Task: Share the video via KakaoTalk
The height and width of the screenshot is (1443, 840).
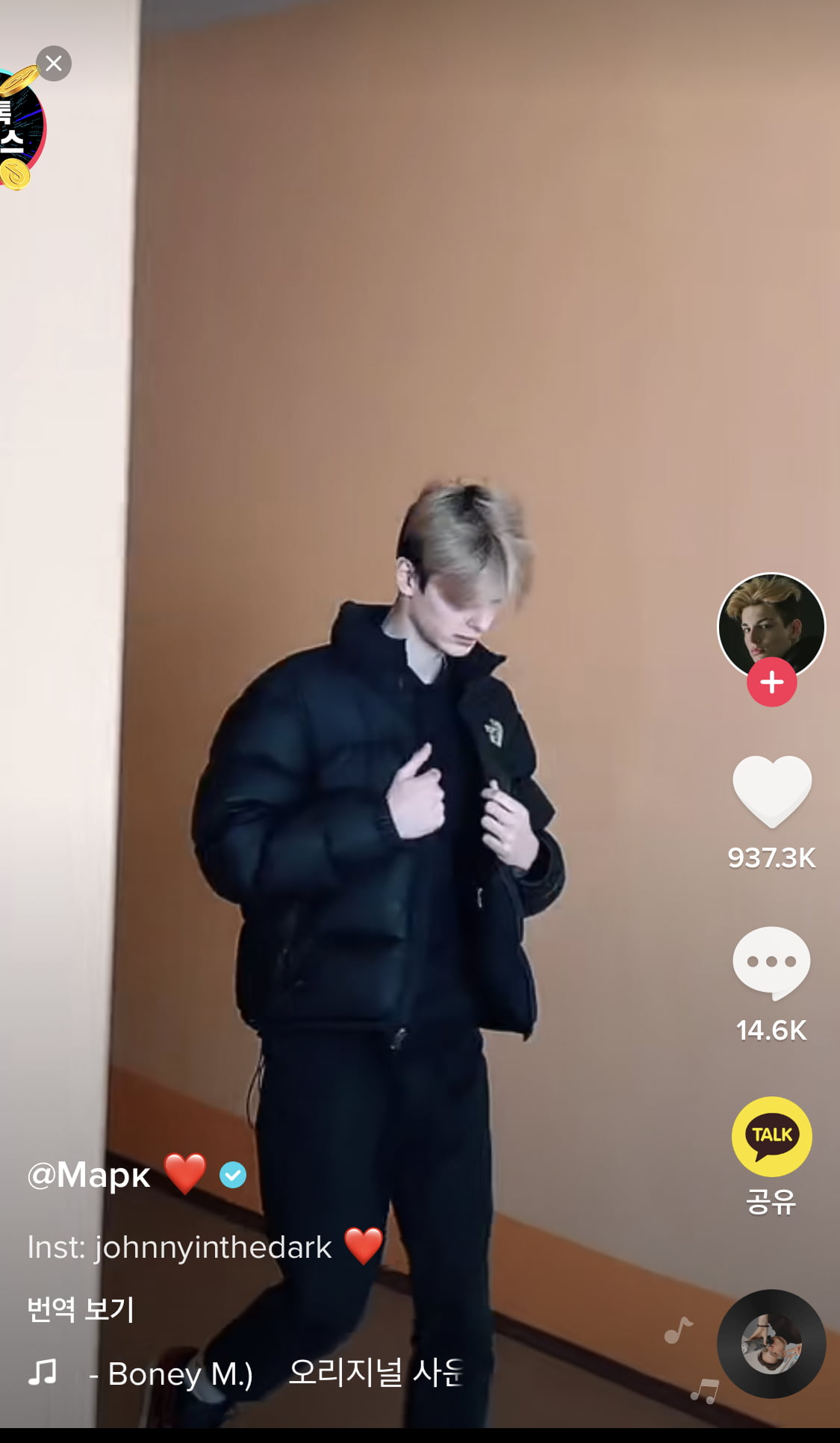Action: tap(771, 1136)
